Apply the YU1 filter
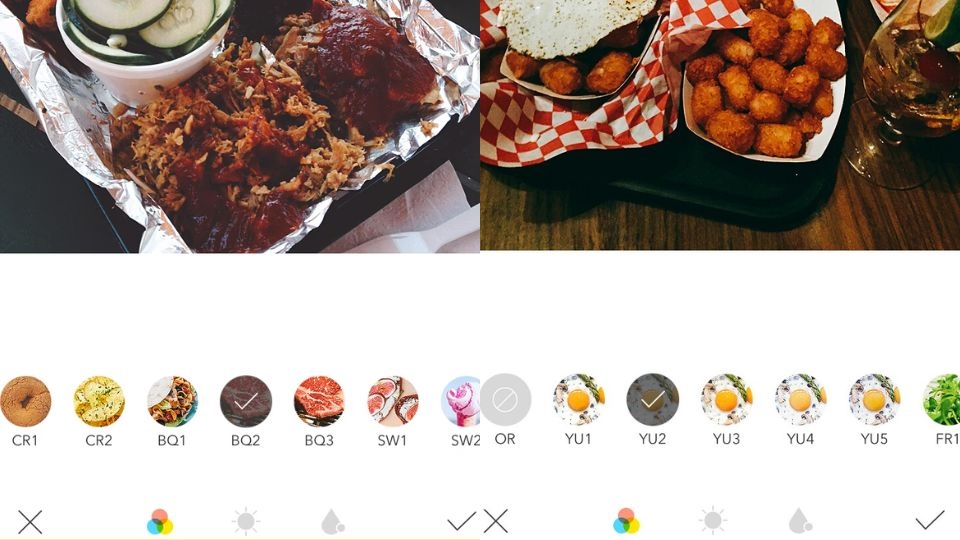This screenshot has height=540, width=960. (579, 401)
